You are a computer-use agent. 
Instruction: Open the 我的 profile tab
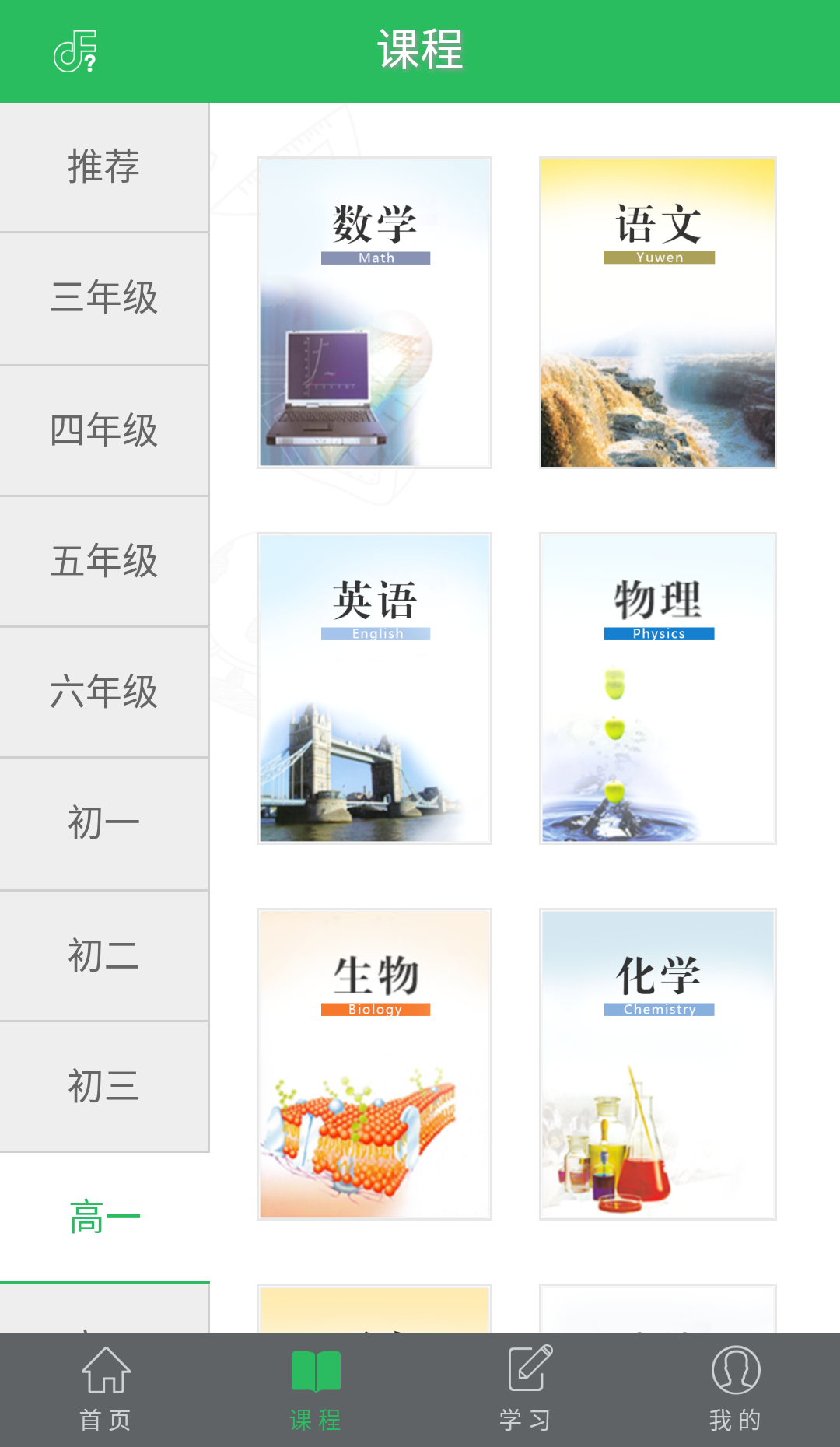(x=735, y=1389)
